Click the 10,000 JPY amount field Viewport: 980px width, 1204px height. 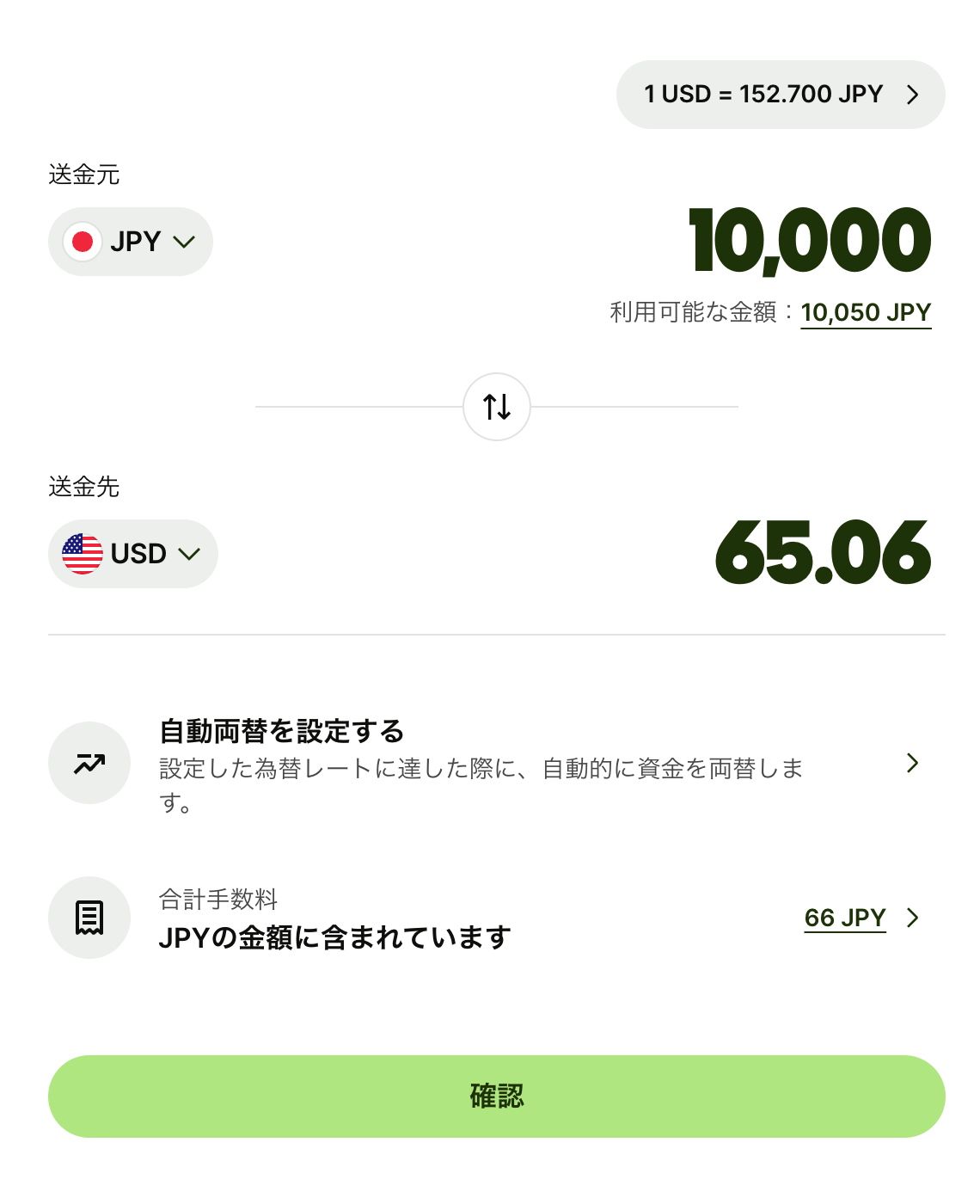pos(808,242)
